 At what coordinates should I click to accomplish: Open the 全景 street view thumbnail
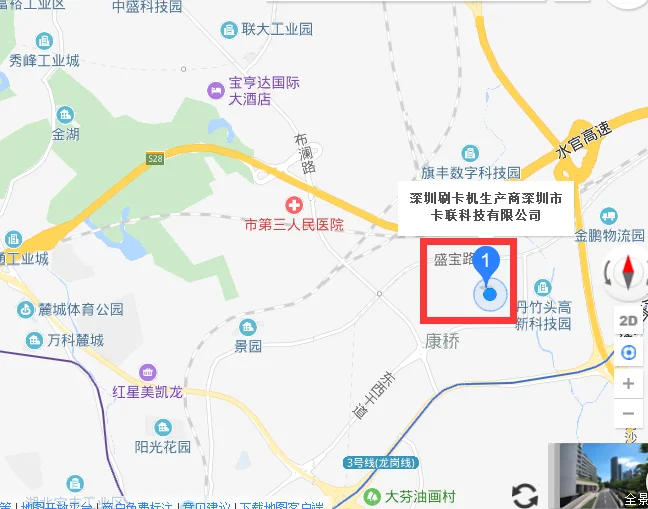[x=598, y=476]
